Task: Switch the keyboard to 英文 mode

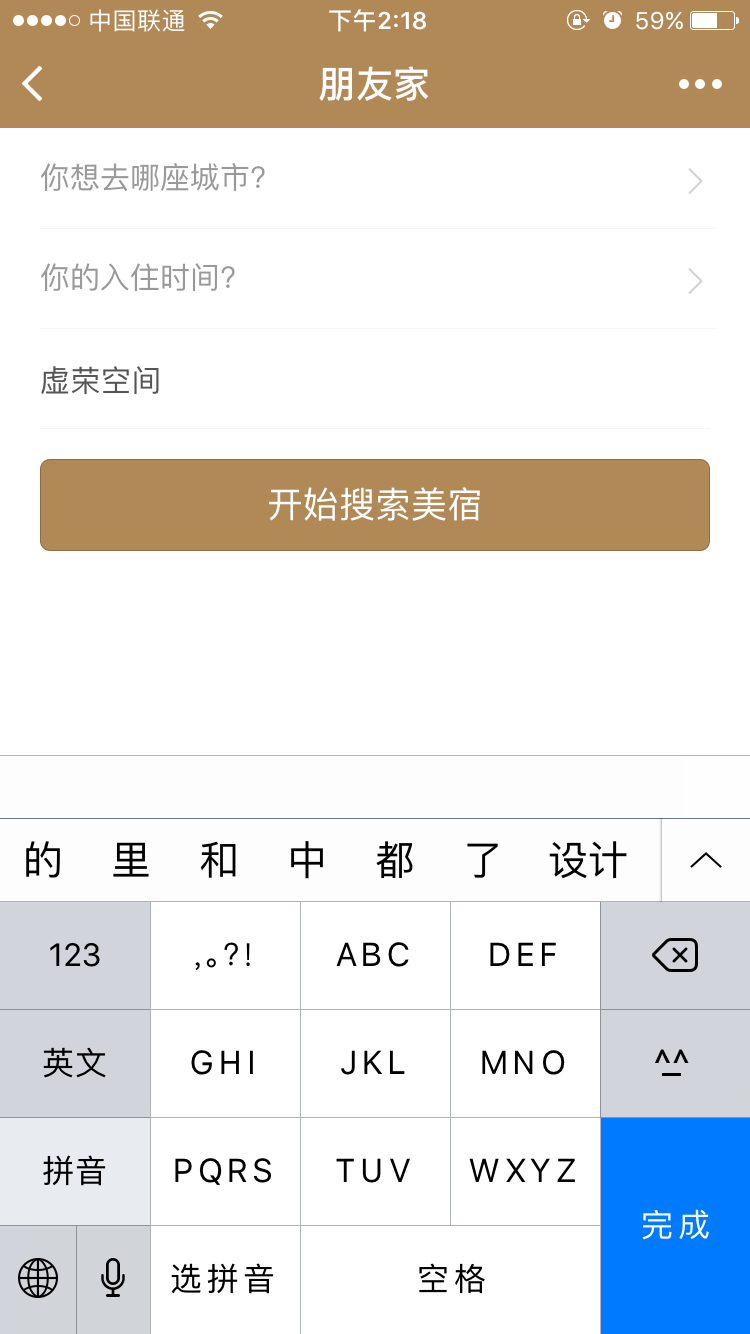Action: point(75,1063)
